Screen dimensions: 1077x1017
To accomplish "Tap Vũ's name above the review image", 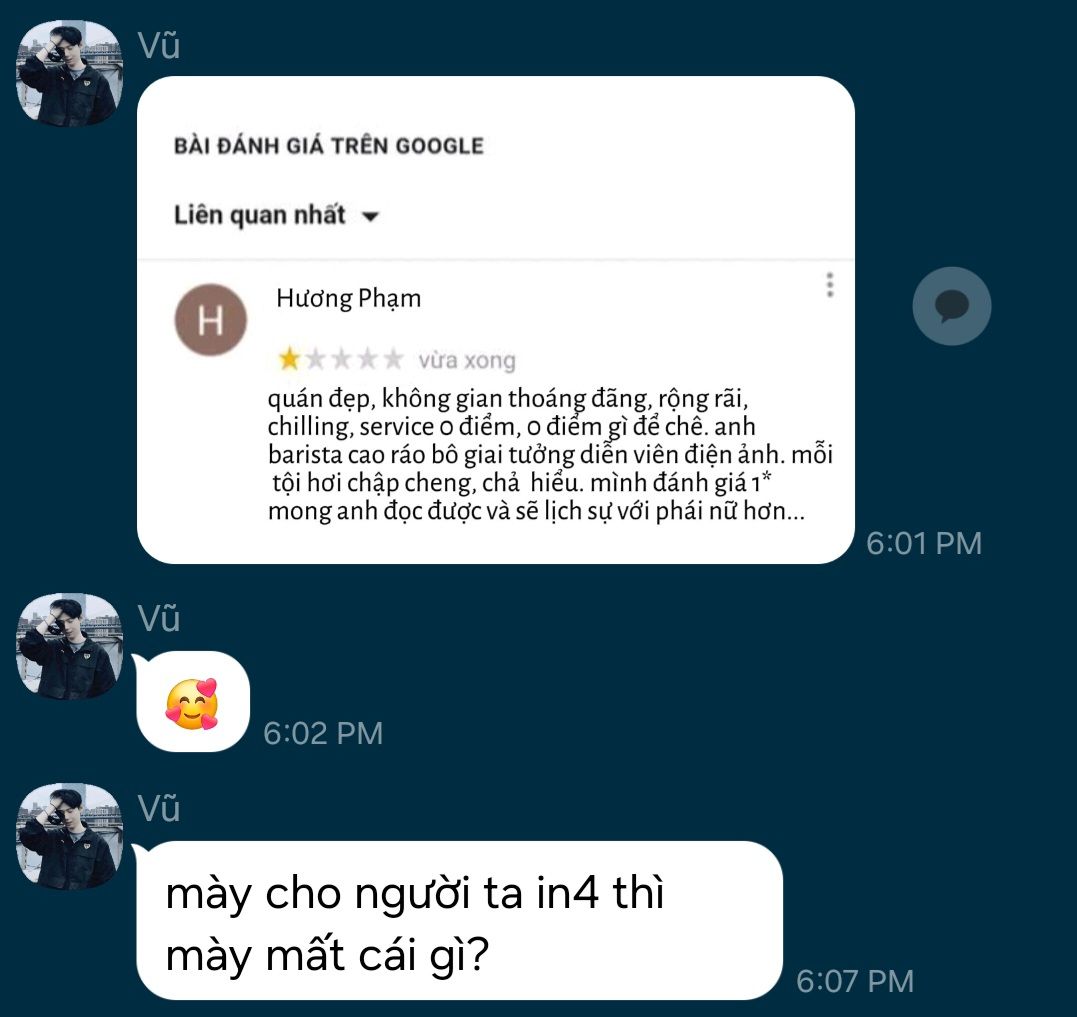I will pyautogui.click(x=159, y=46).
